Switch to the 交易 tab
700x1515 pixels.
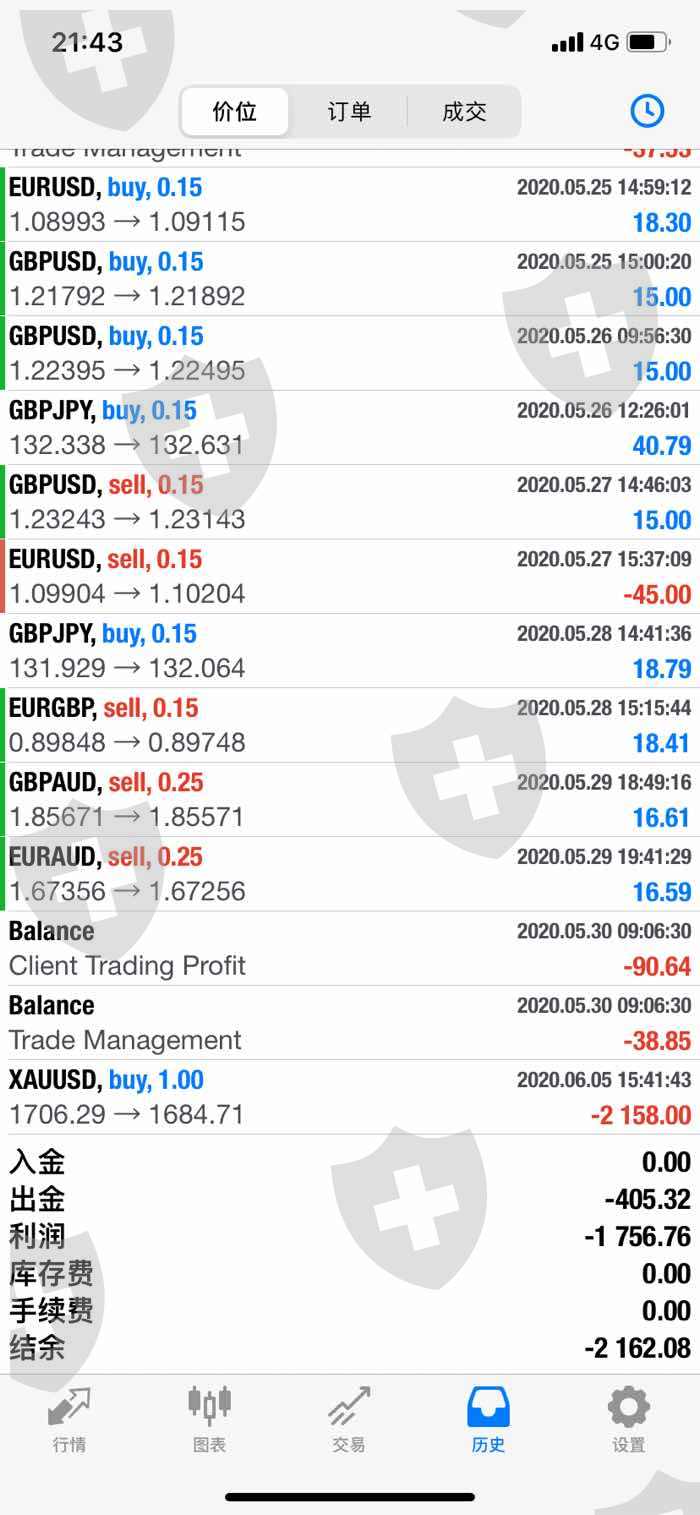click(349, 1419)
